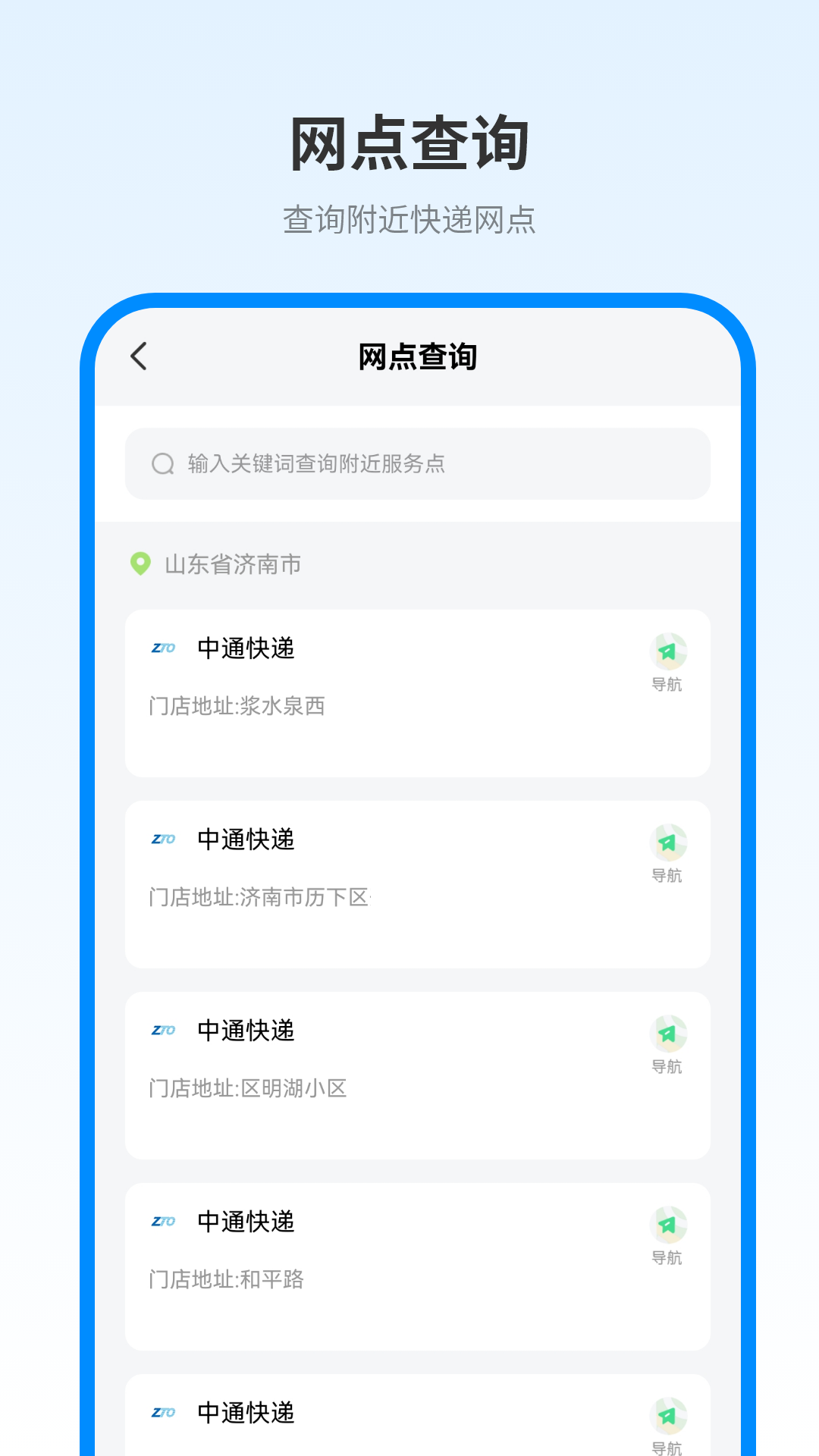Tap the ZTO logo on the last branch card
The height and width of the screenshot is (1456, 819).
click(164, 1414)
